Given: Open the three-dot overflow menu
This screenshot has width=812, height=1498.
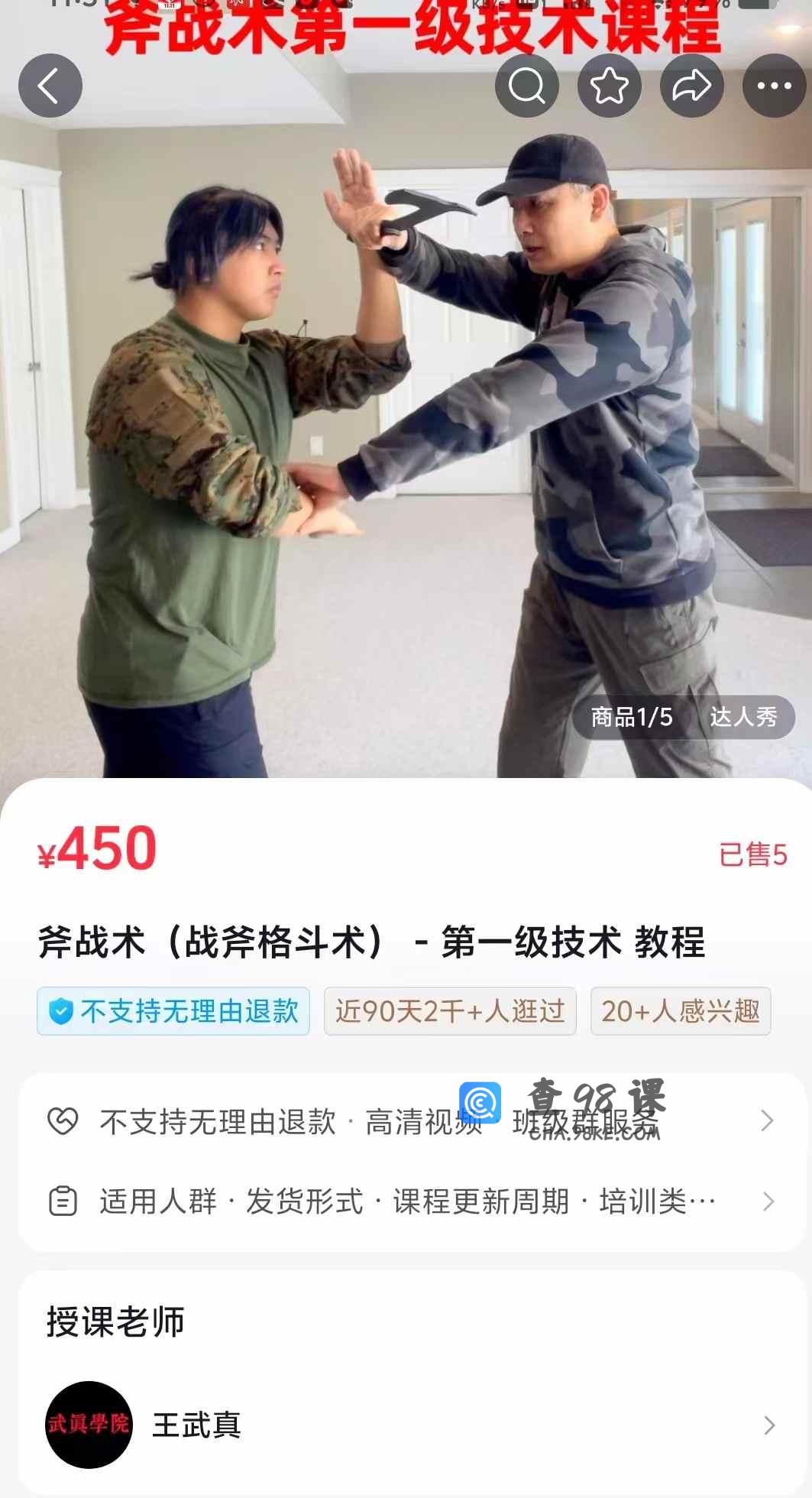Looking at the screenshot, I should pyautogui.click(x=774, y=86).
